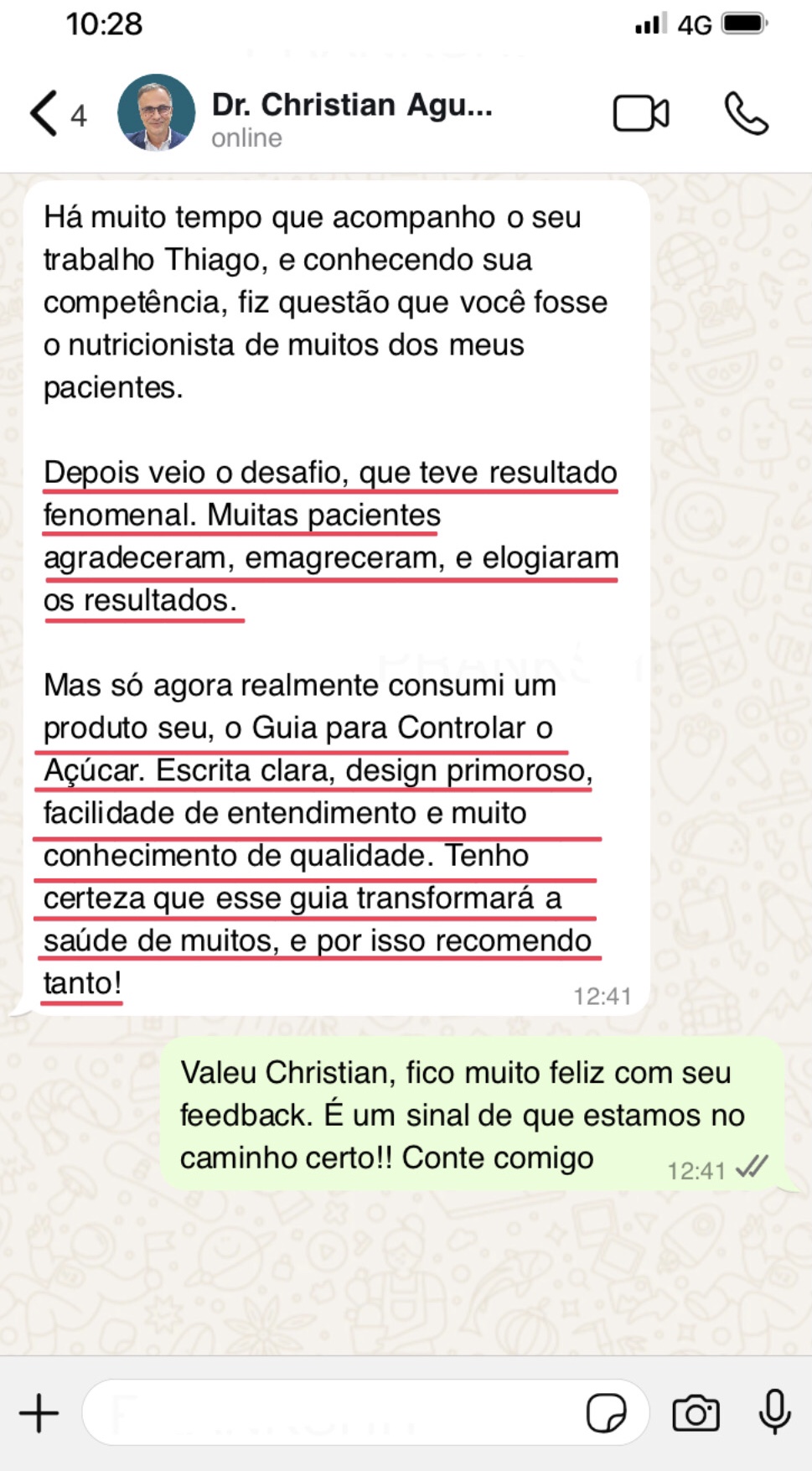812x1471 pixels.
Task: Open the camera to send a photo
Action: pyautogui.click(x=696, y=1414)
